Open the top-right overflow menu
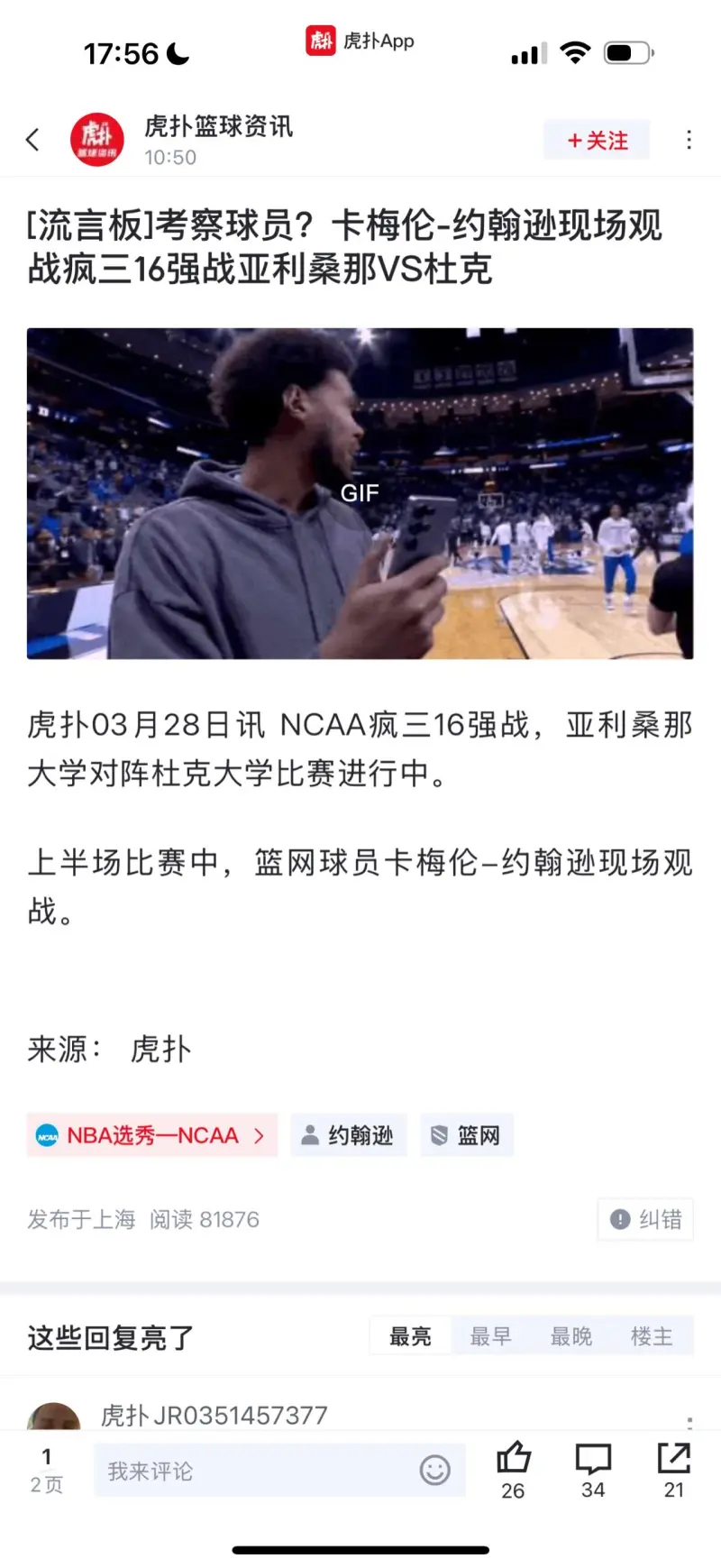The height and width of the screenshot is (1568, 721). [689, 140]
